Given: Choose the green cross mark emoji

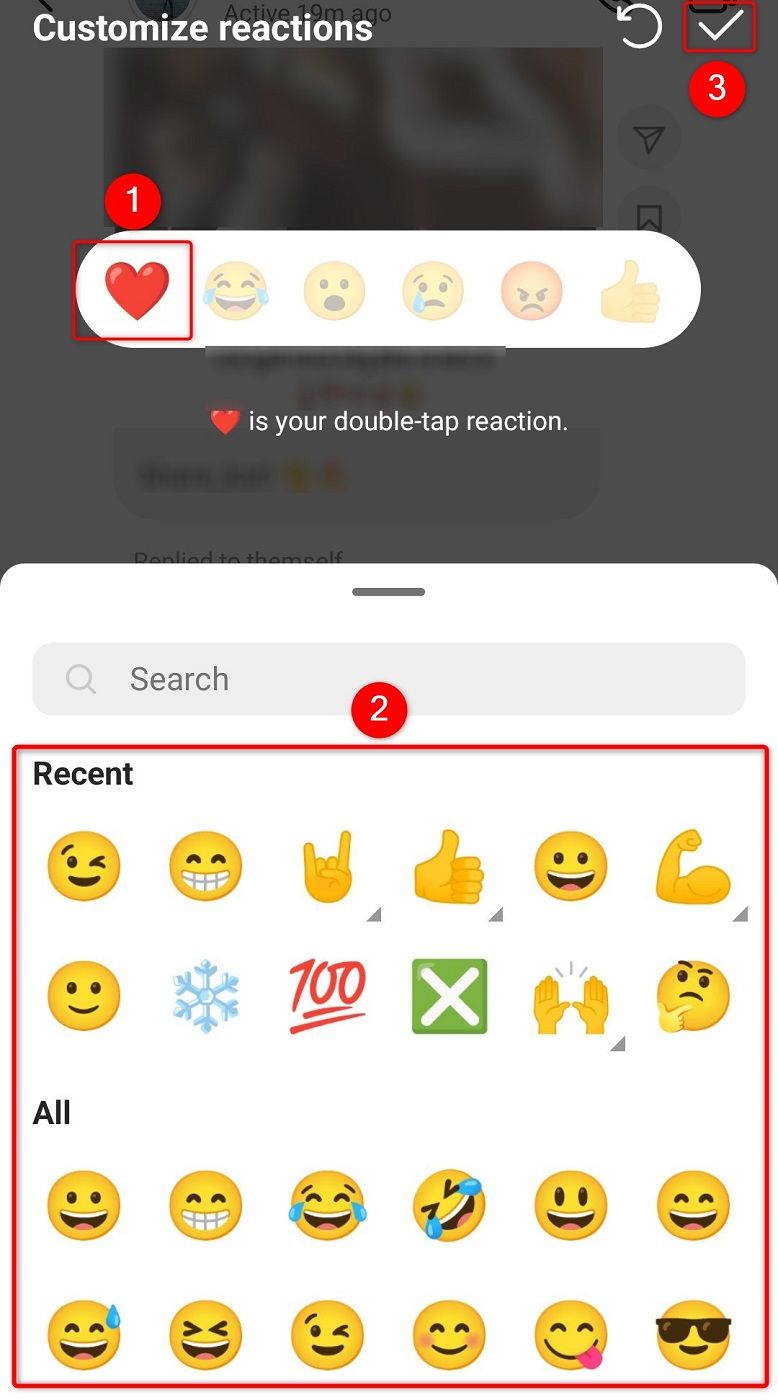Looking at the screenshot, I should click(x=449, y=997).
